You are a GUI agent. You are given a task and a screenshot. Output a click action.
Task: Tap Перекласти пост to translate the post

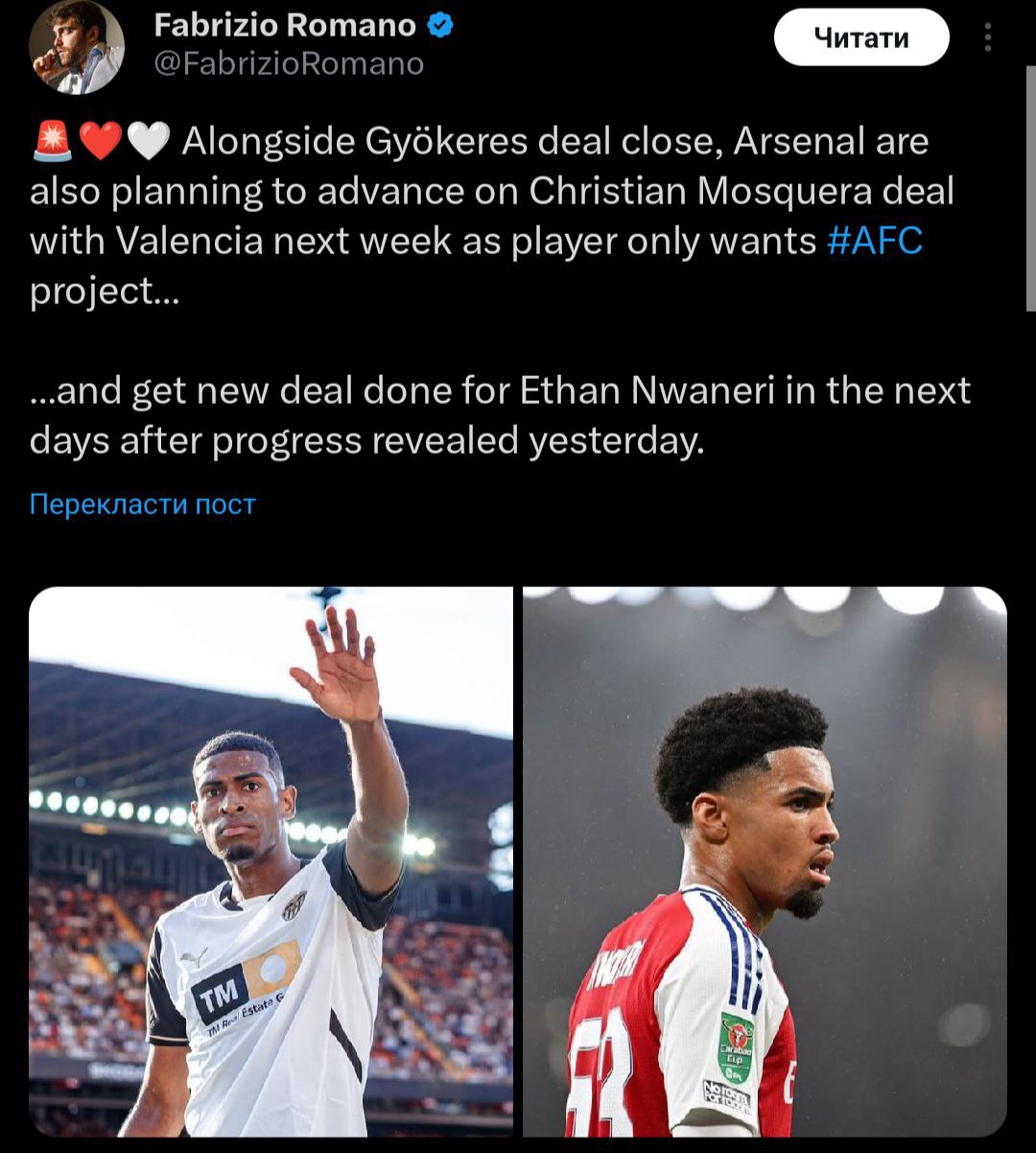click(143, 504)
